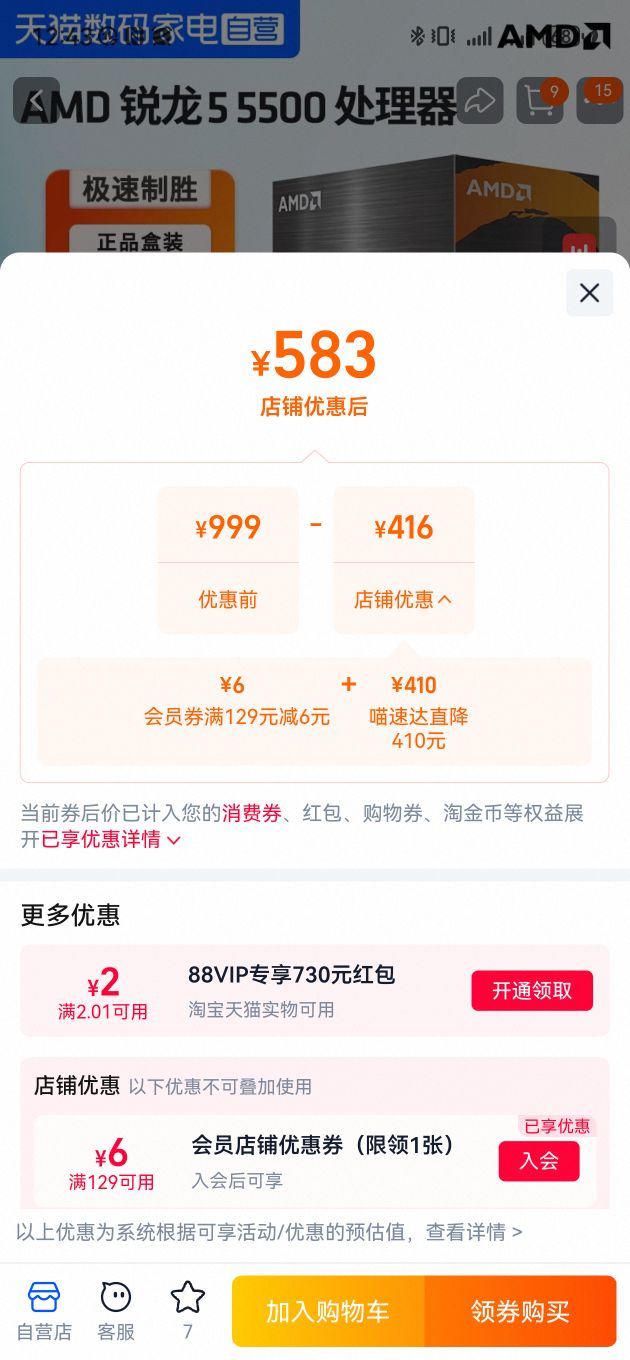Tap 开通领取 for the 88VIP red packet
This screenshot has height=1360, width=630.
tap(532, 990)
